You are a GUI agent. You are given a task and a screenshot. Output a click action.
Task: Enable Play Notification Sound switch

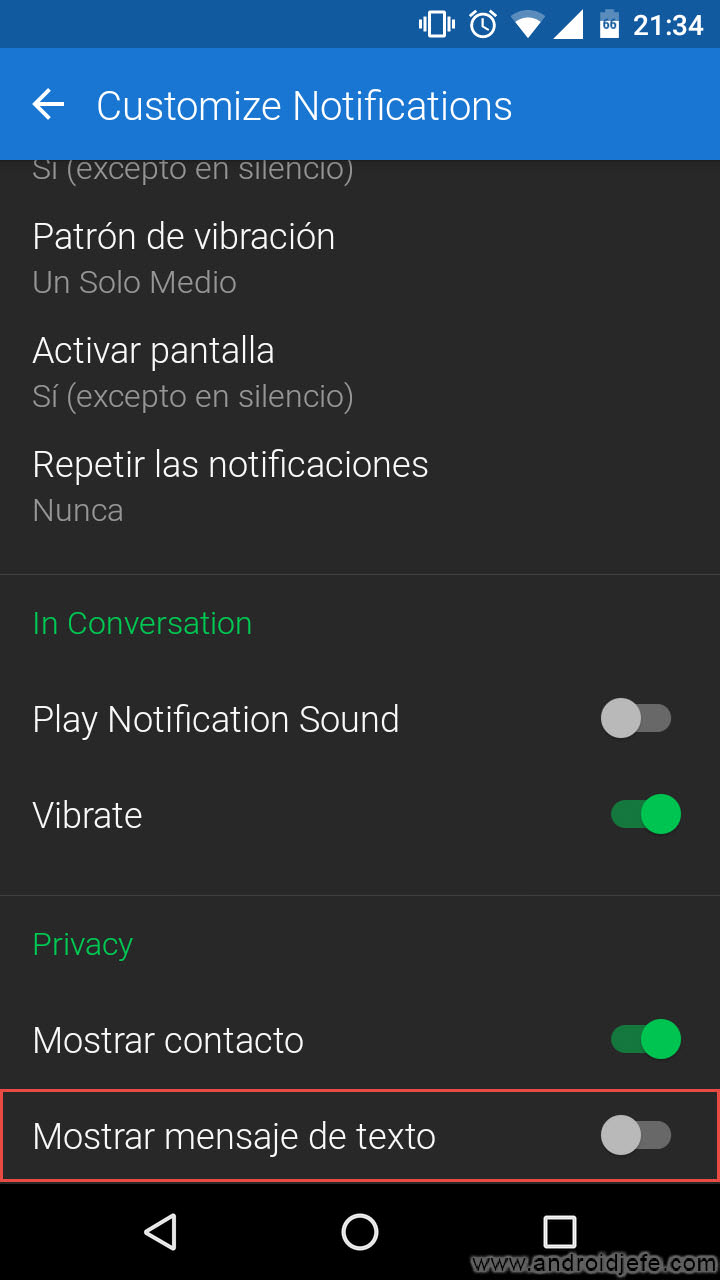(x=636, y=719)
